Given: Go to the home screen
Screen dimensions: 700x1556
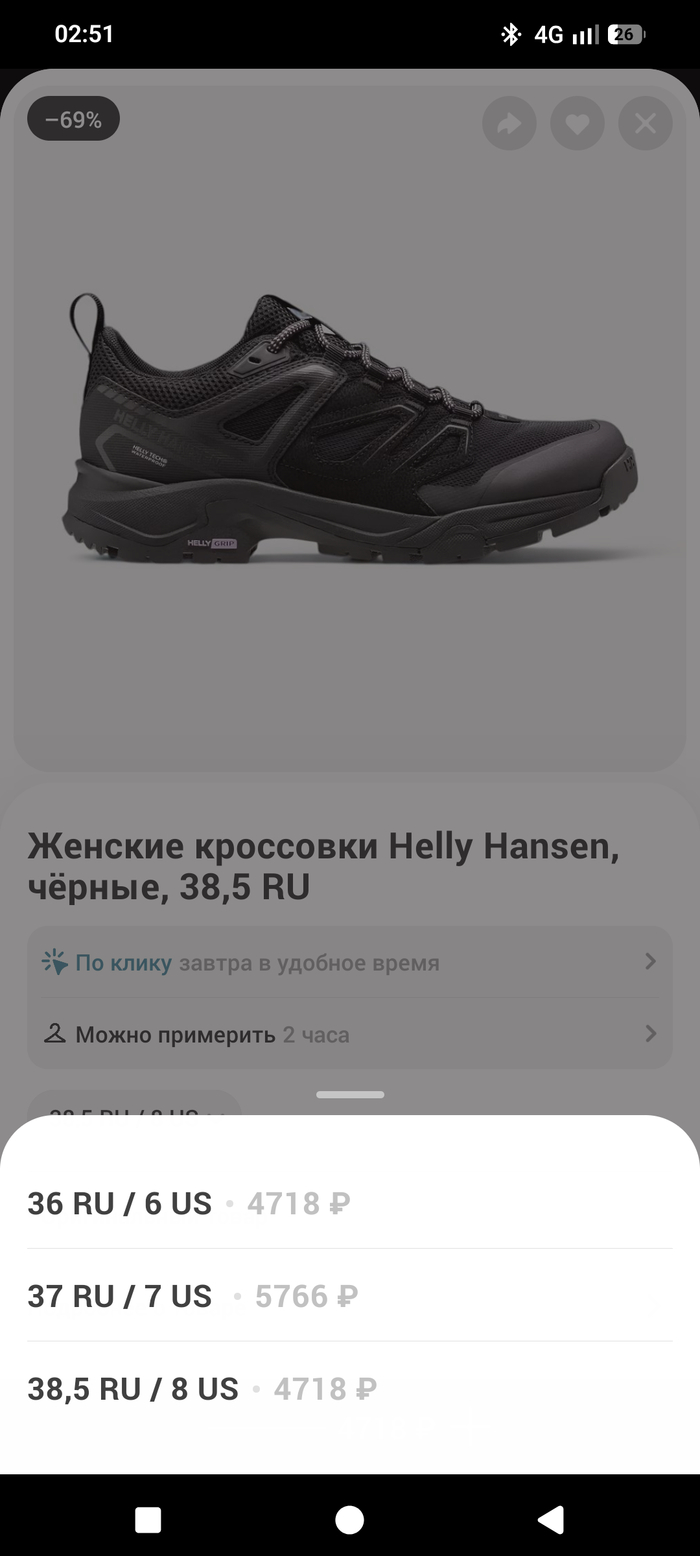Looking at the screenshot, I should click(349, 1520).
